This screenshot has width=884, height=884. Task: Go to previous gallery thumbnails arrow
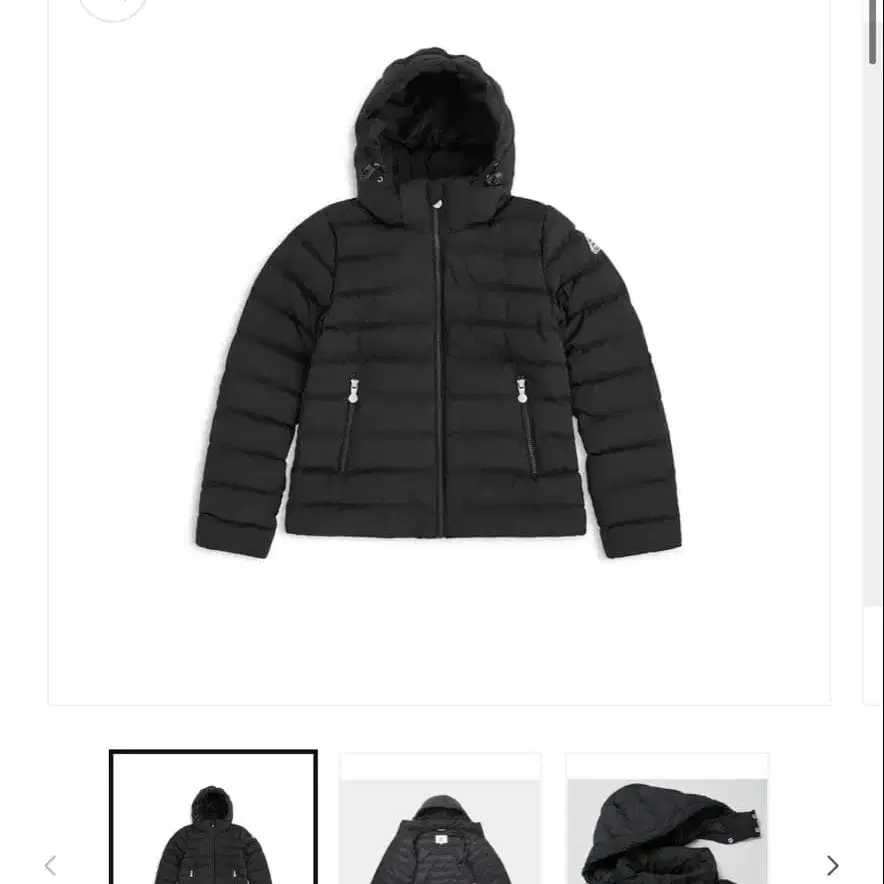point(50,865)
